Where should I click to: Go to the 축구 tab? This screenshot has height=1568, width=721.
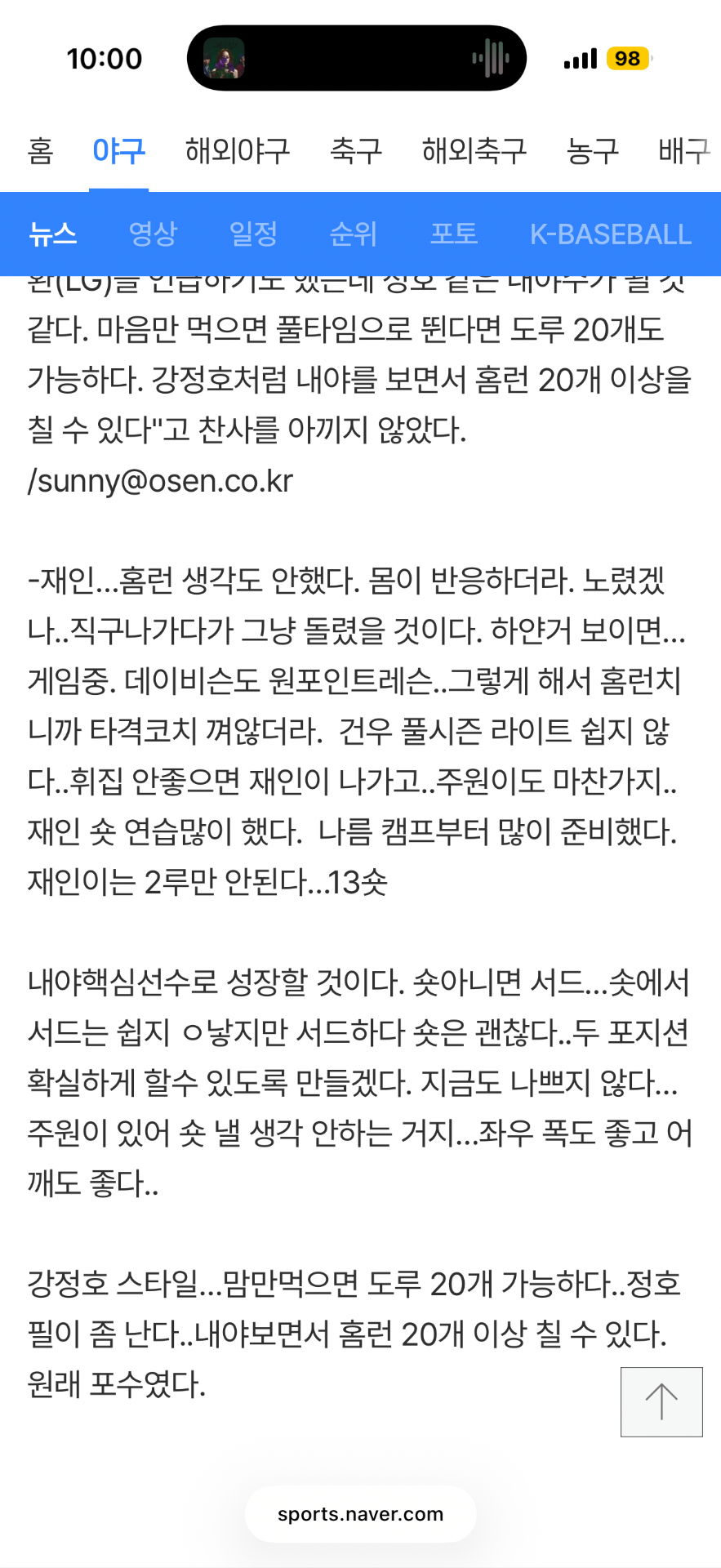[355, 151]
